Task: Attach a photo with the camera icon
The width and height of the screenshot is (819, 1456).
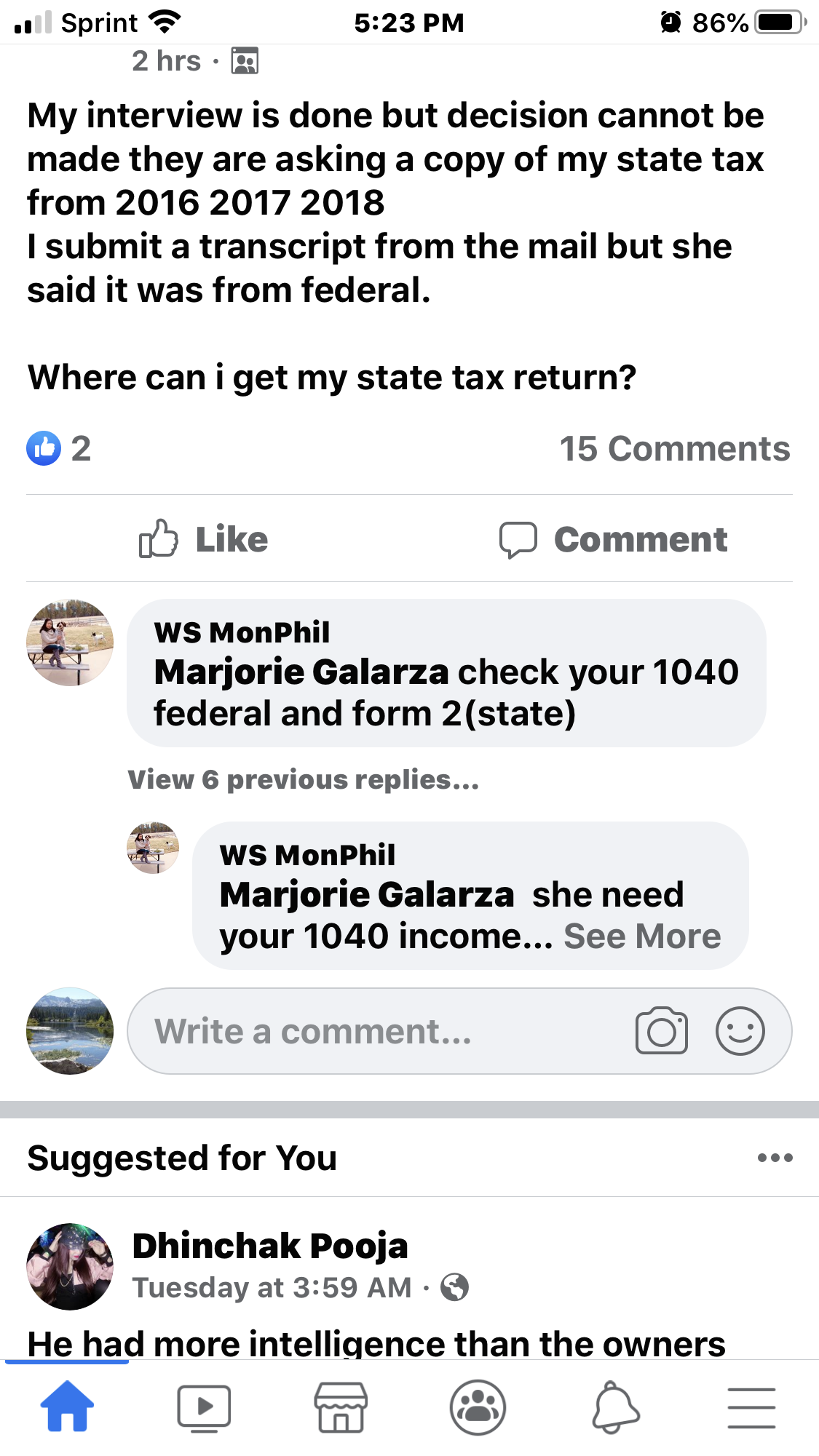Action: coord(661,1031)
